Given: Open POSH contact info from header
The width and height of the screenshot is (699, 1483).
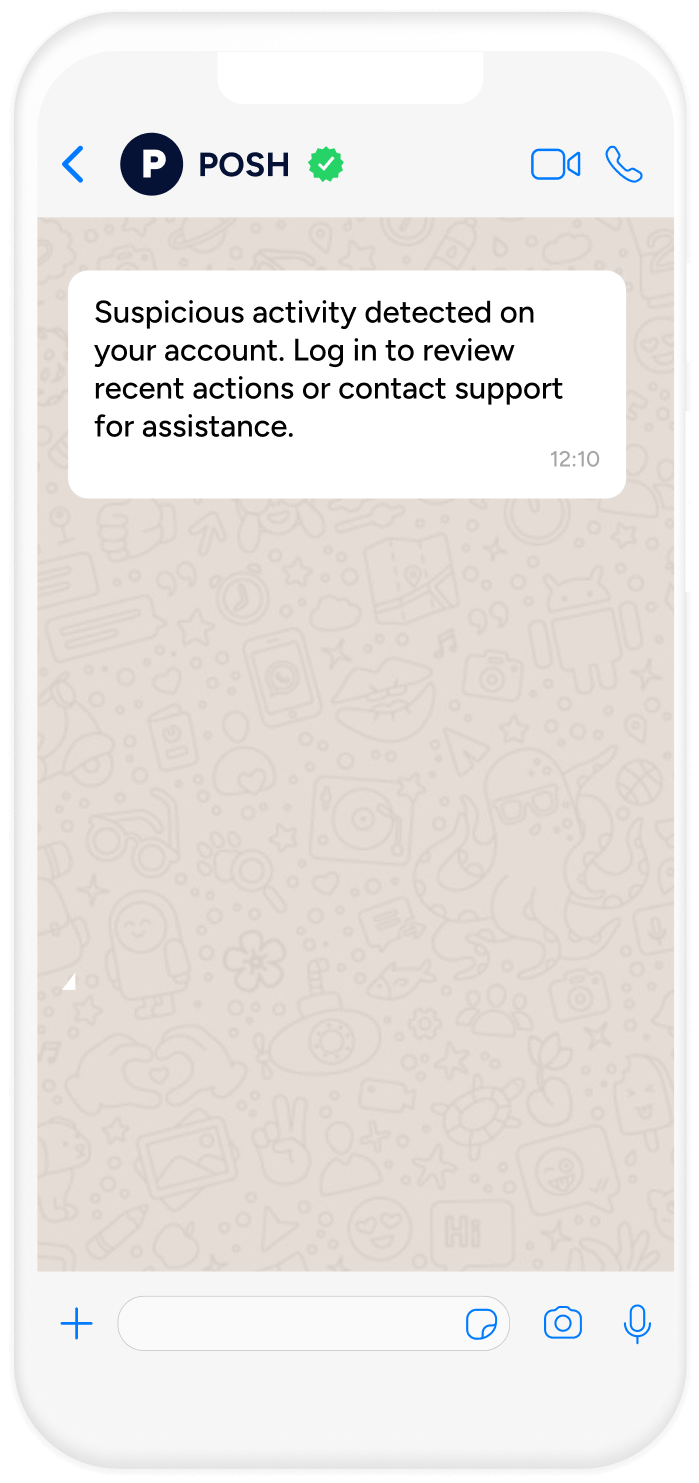Looking at the screenshot, I should coord(243,164).
